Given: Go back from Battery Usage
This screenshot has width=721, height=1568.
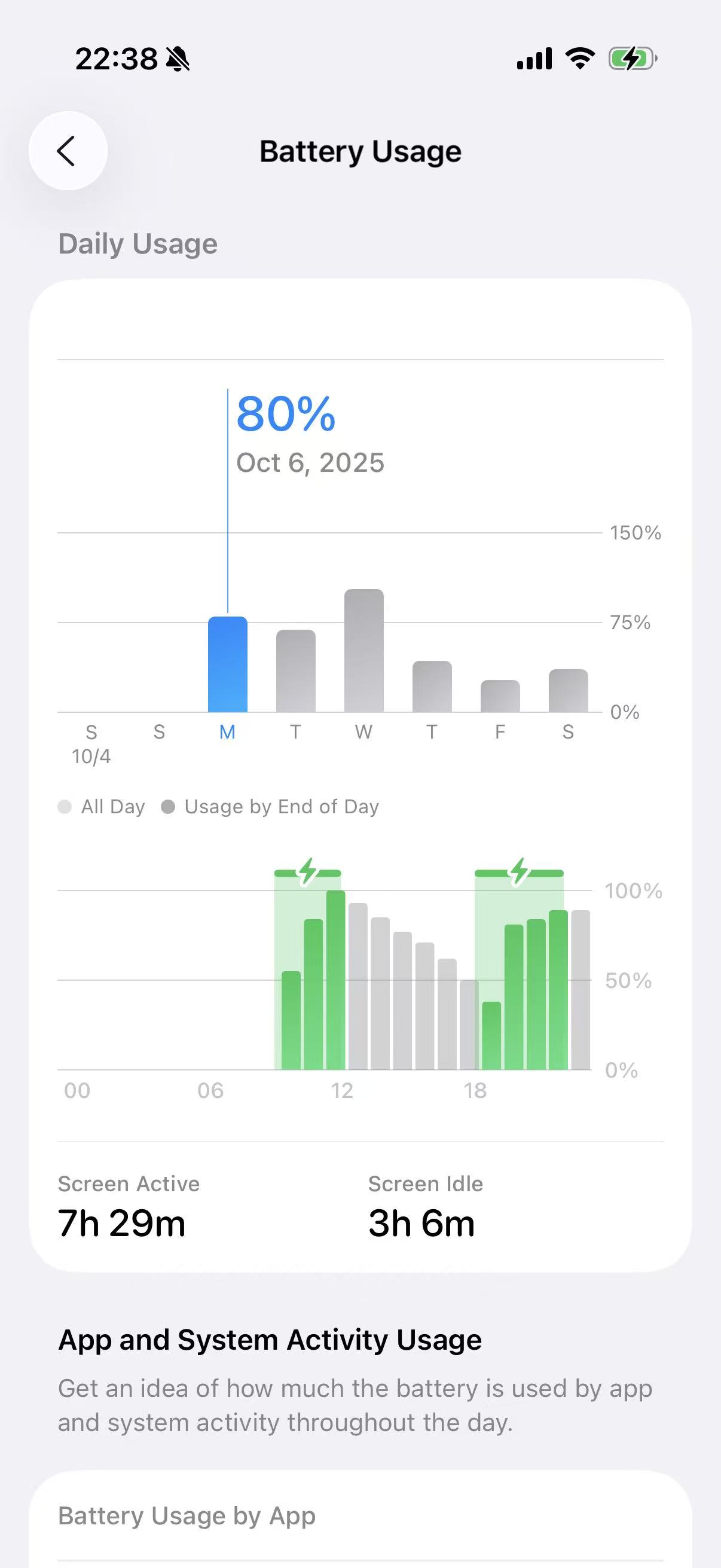Looking at the screenshot, I should (68, 151).
